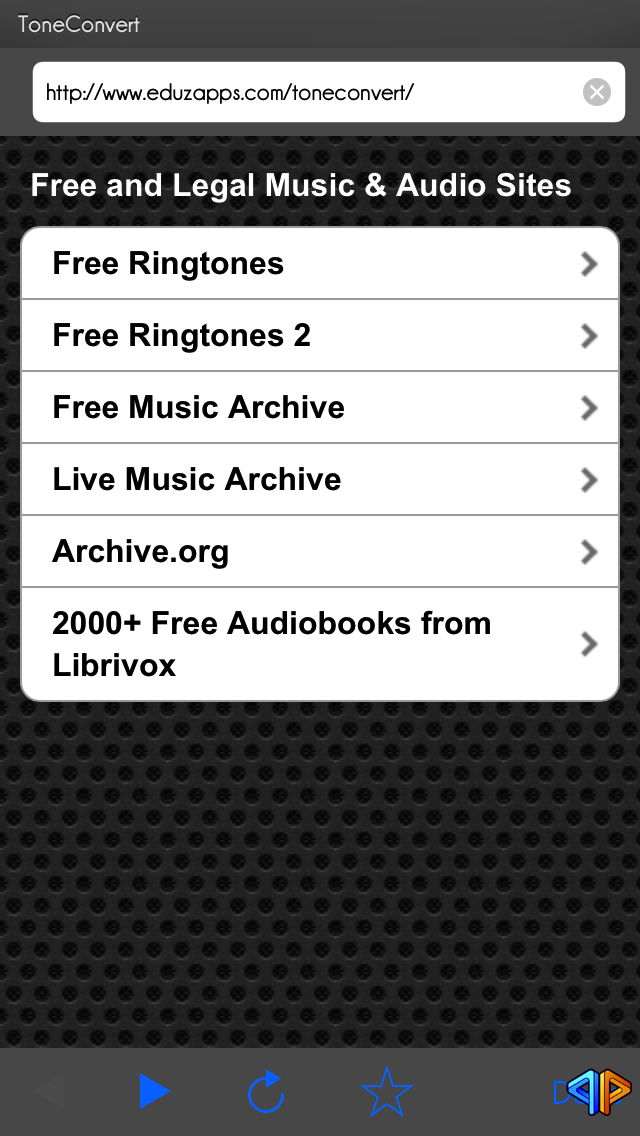Go back with the left arrow
This screenshot has height=1136, width=640.
49,1091
